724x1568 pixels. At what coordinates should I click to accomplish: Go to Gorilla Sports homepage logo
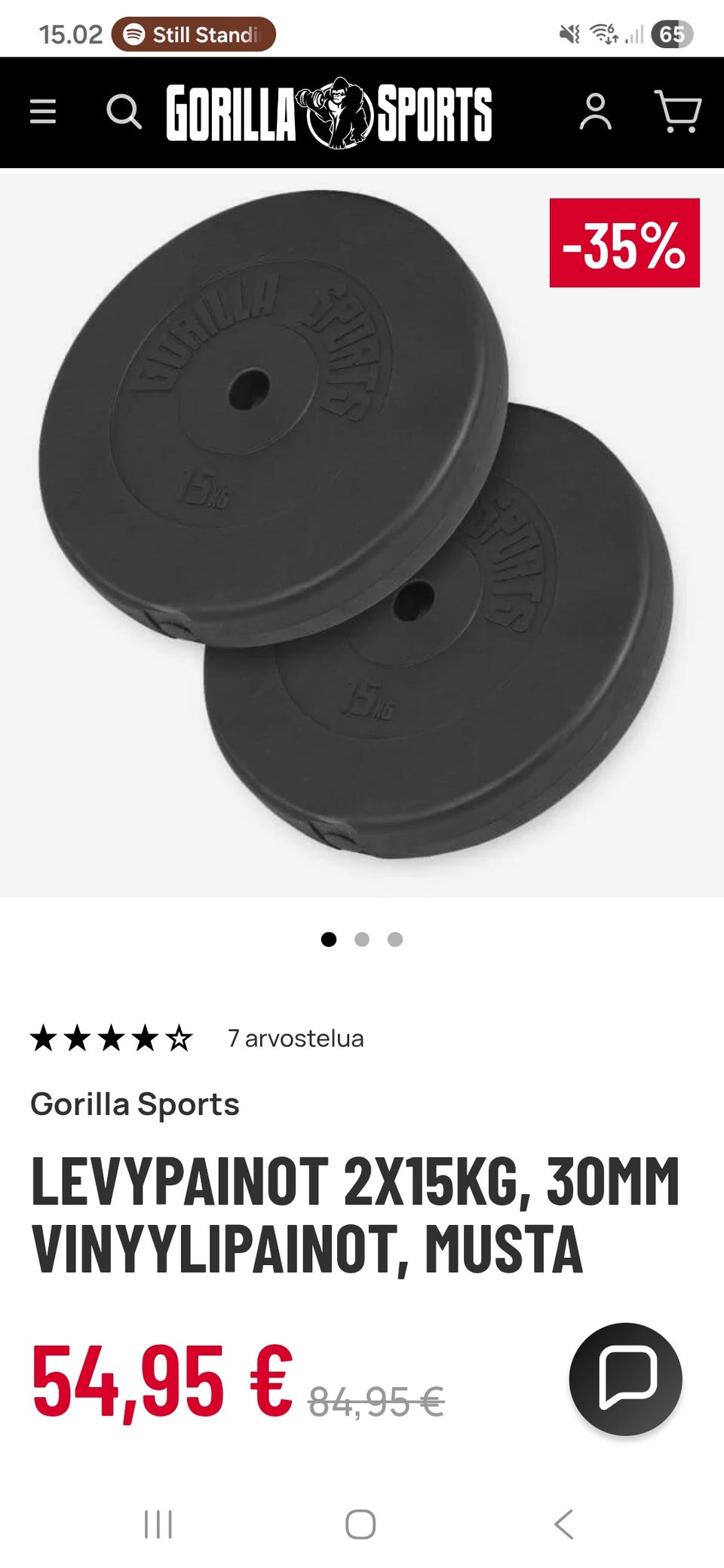(x=329, y=112)
